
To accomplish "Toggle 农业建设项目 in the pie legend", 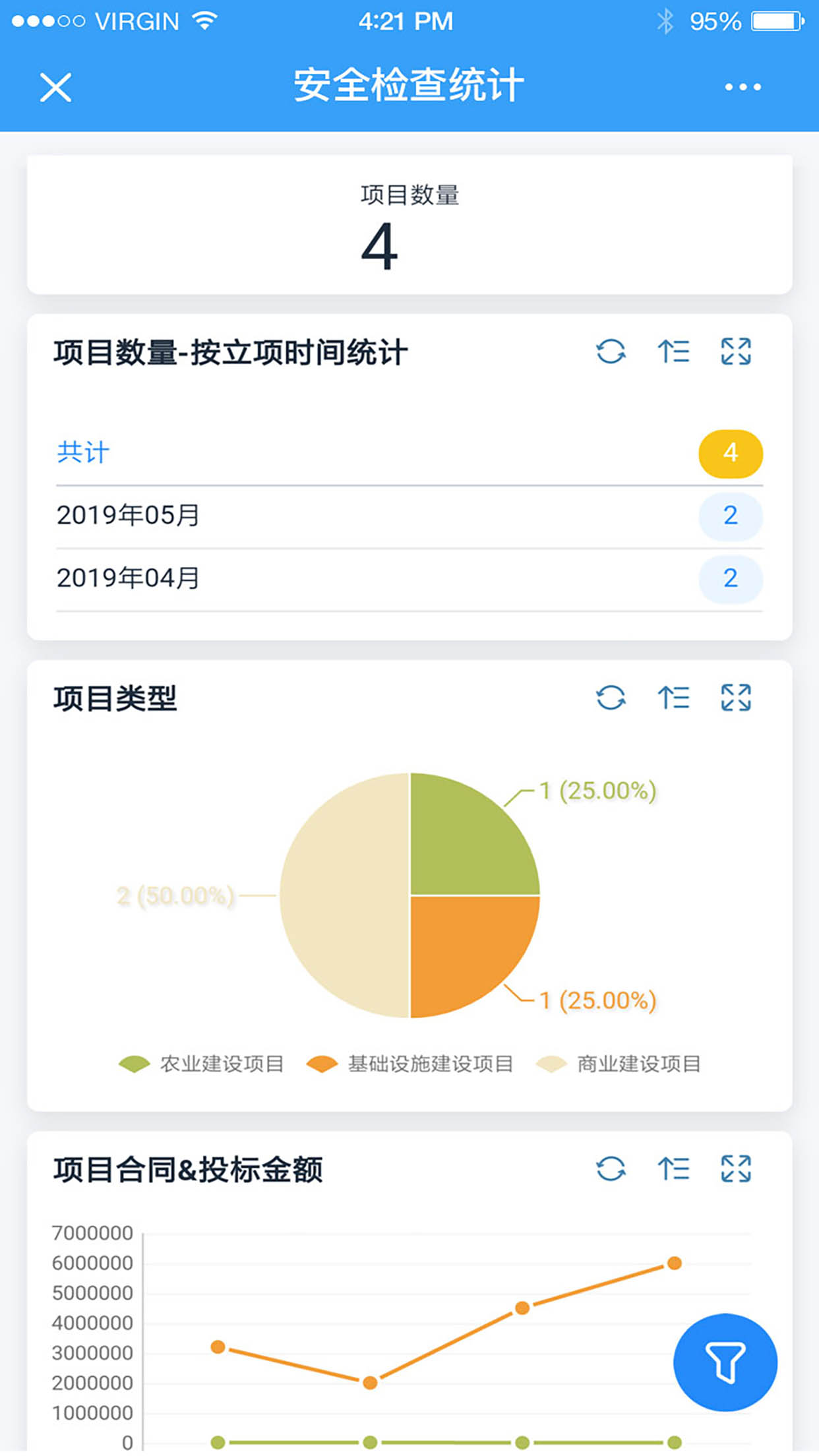I will click(x=202, y=1064).
